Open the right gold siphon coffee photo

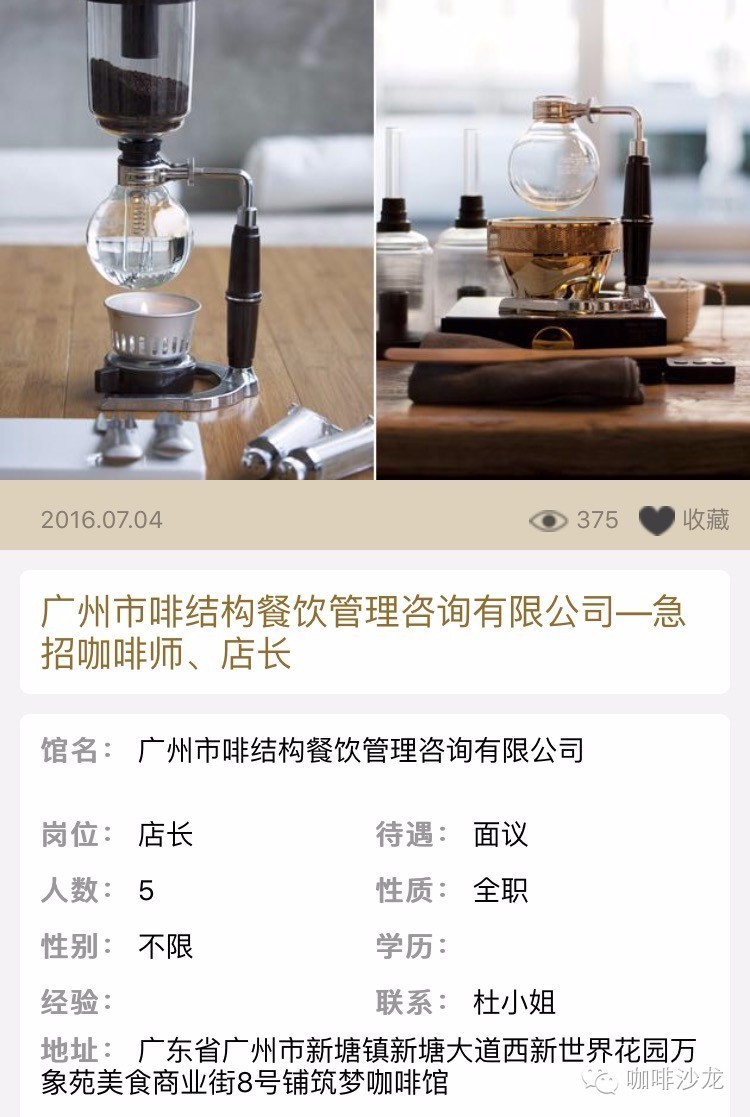pos(563,240)
